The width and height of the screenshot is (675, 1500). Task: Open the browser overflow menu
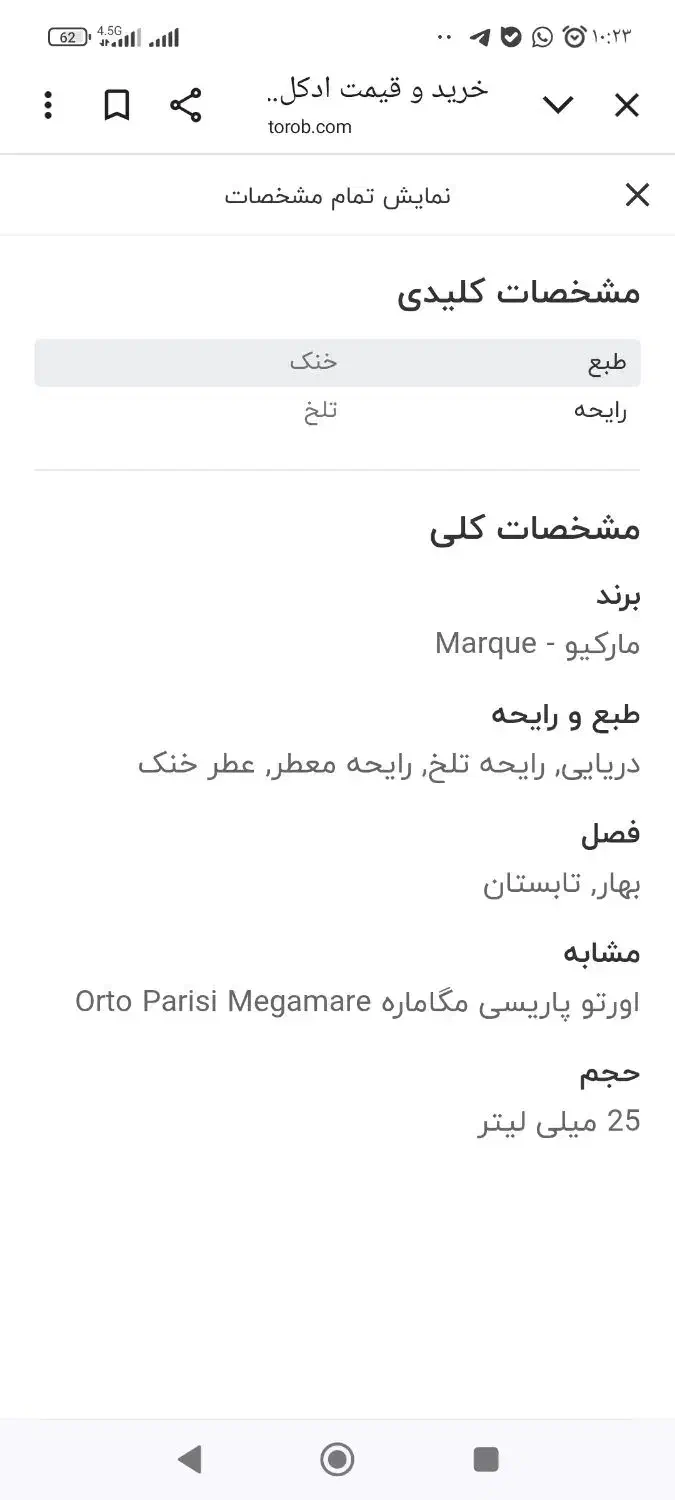tap(48, 105)
